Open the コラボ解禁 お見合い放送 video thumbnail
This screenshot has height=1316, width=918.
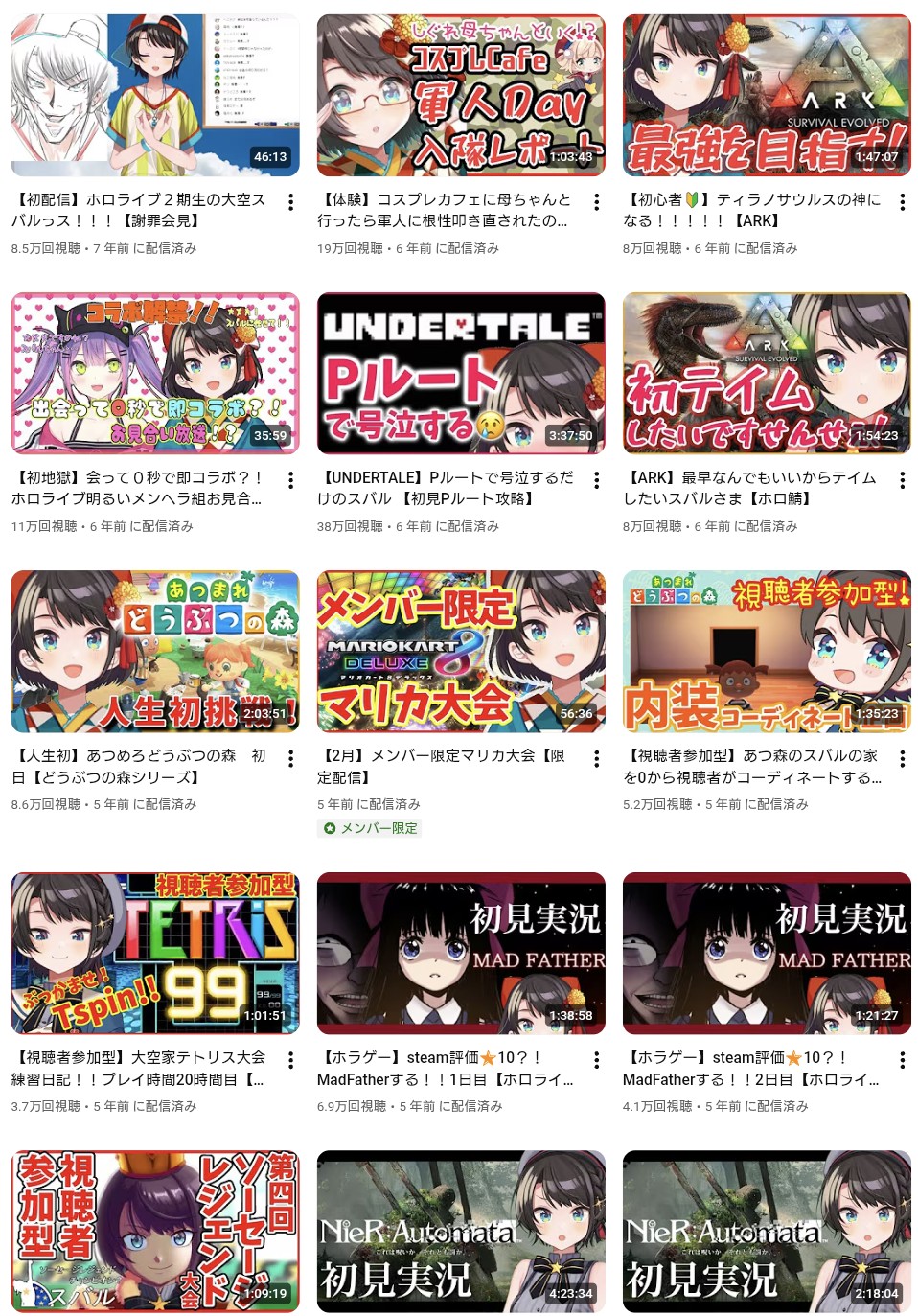coord(154,373)
